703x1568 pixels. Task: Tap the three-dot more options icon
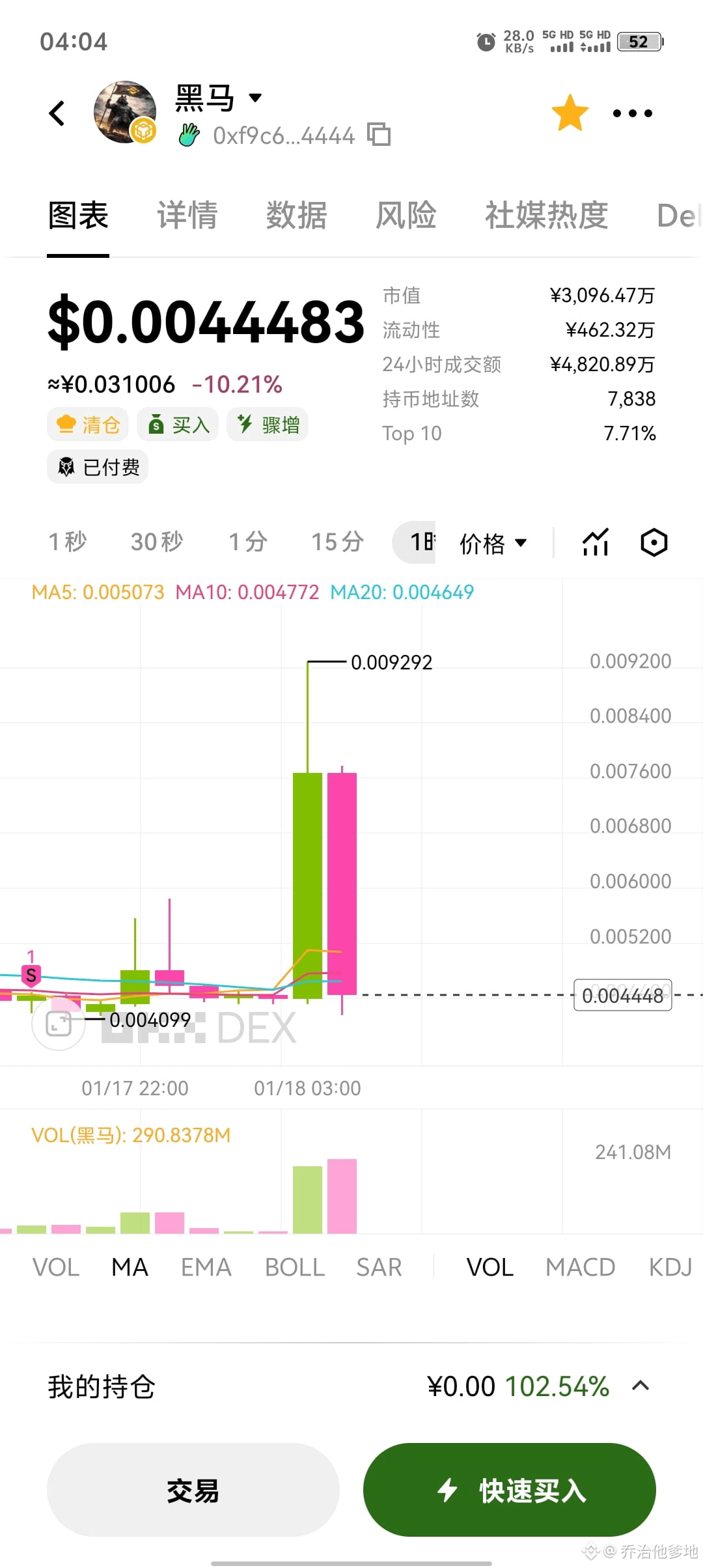(631, 112)
